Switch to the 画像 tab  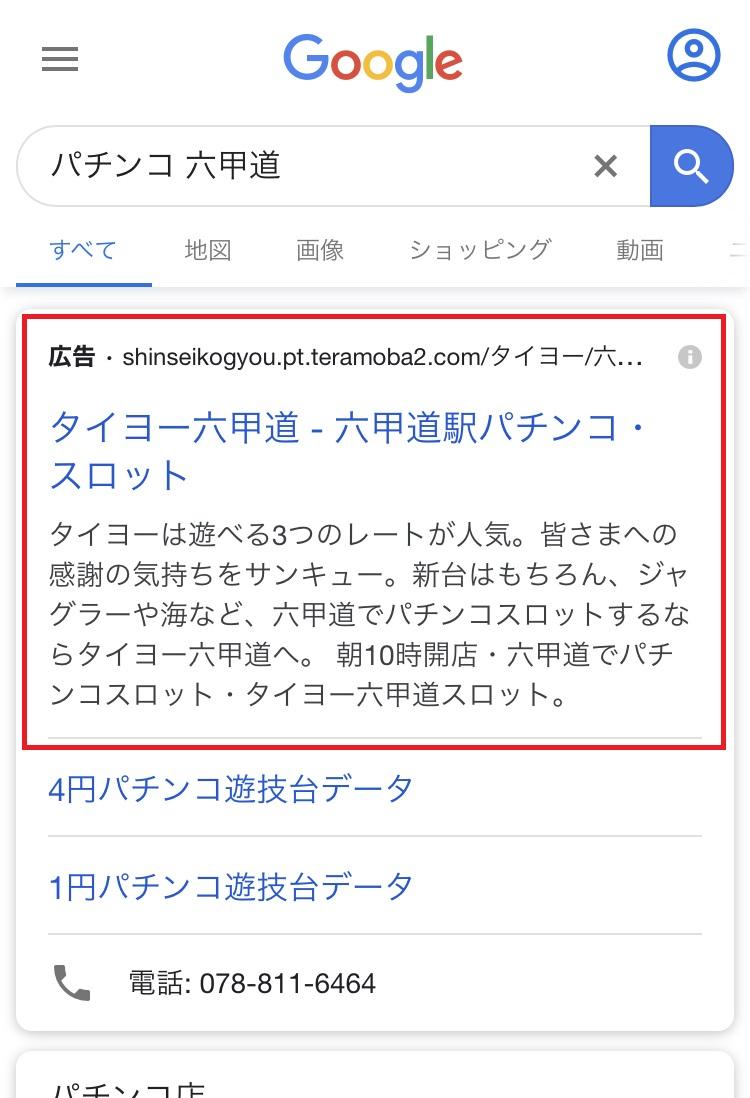tap(320, 250)
